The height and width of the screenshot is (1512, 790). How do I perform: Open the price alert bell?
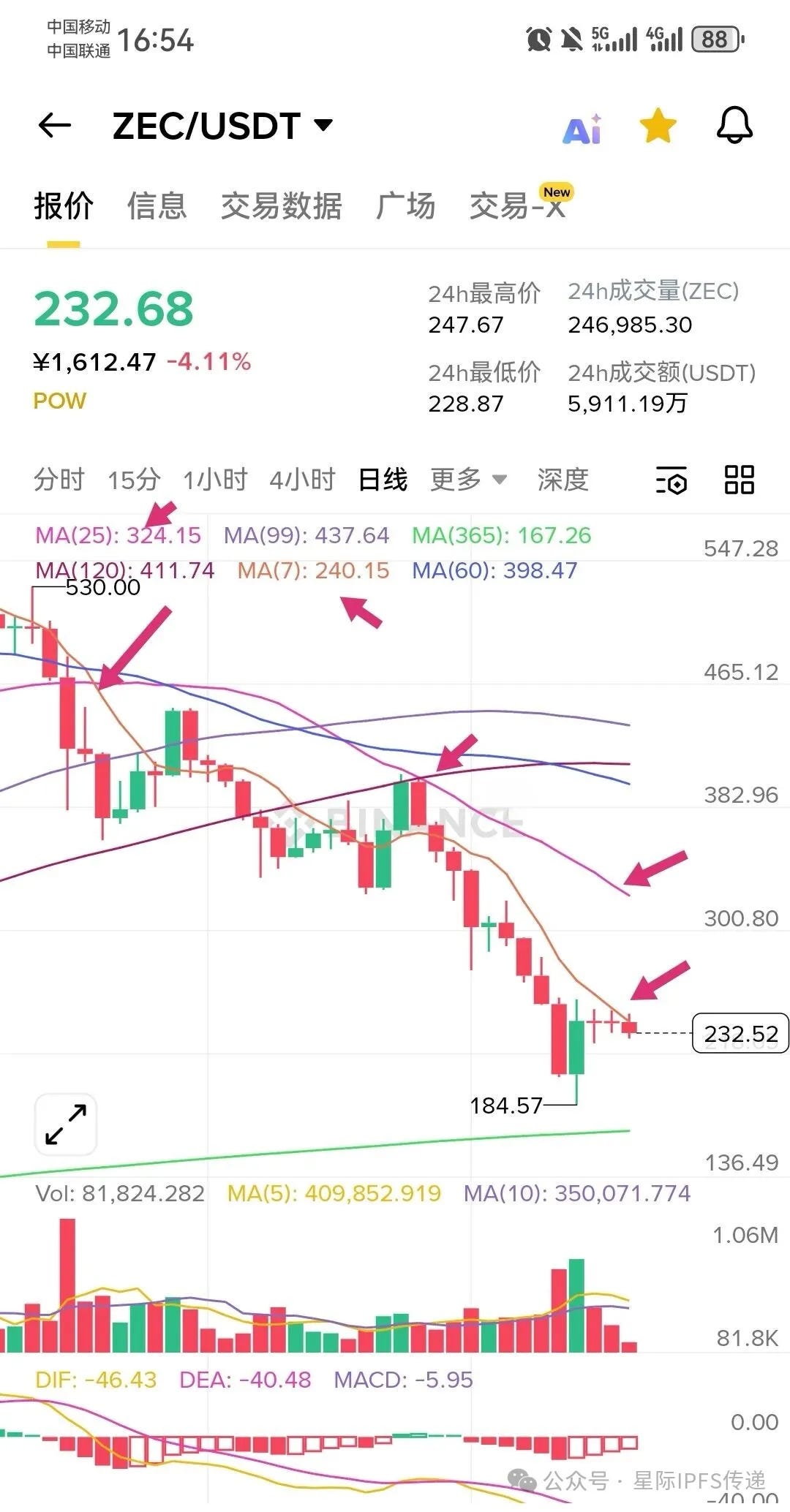[734, 126]
